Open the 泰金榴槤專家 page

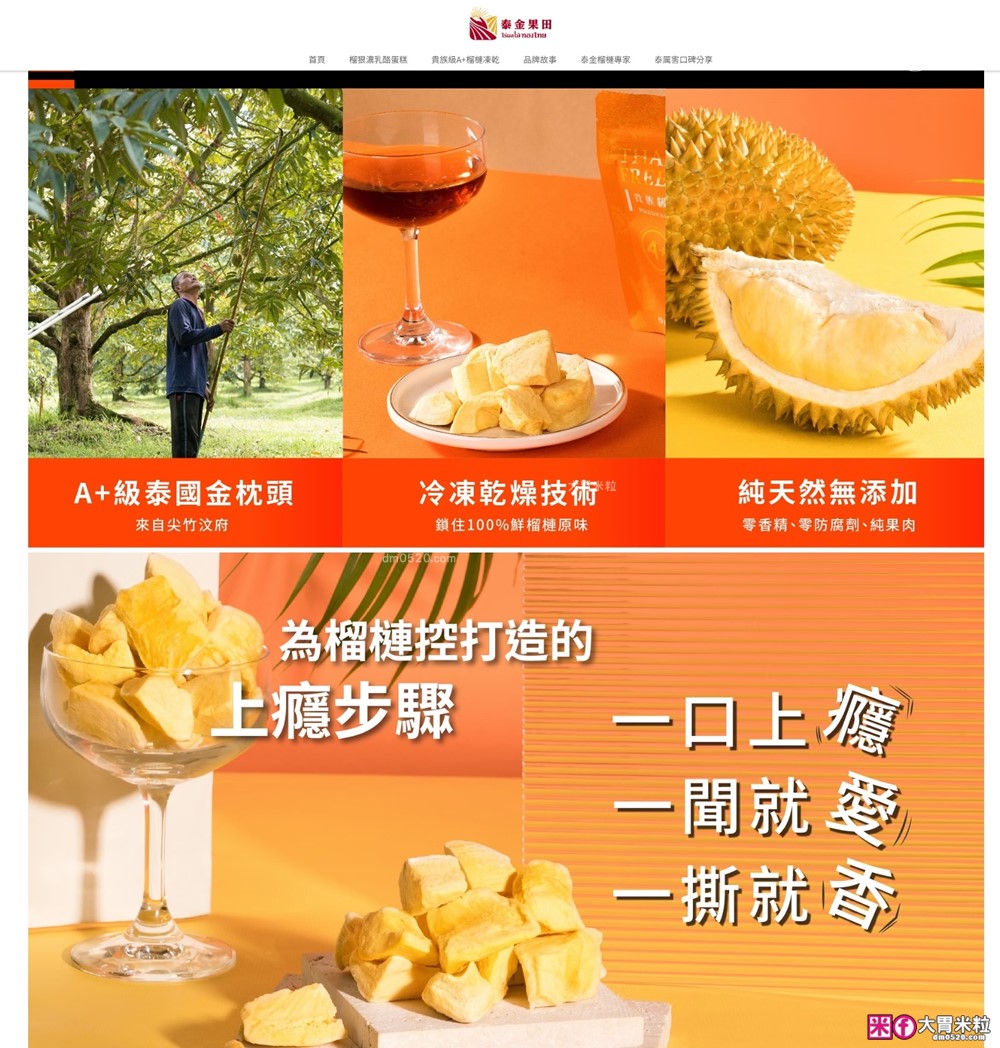[x=605, y=60]
